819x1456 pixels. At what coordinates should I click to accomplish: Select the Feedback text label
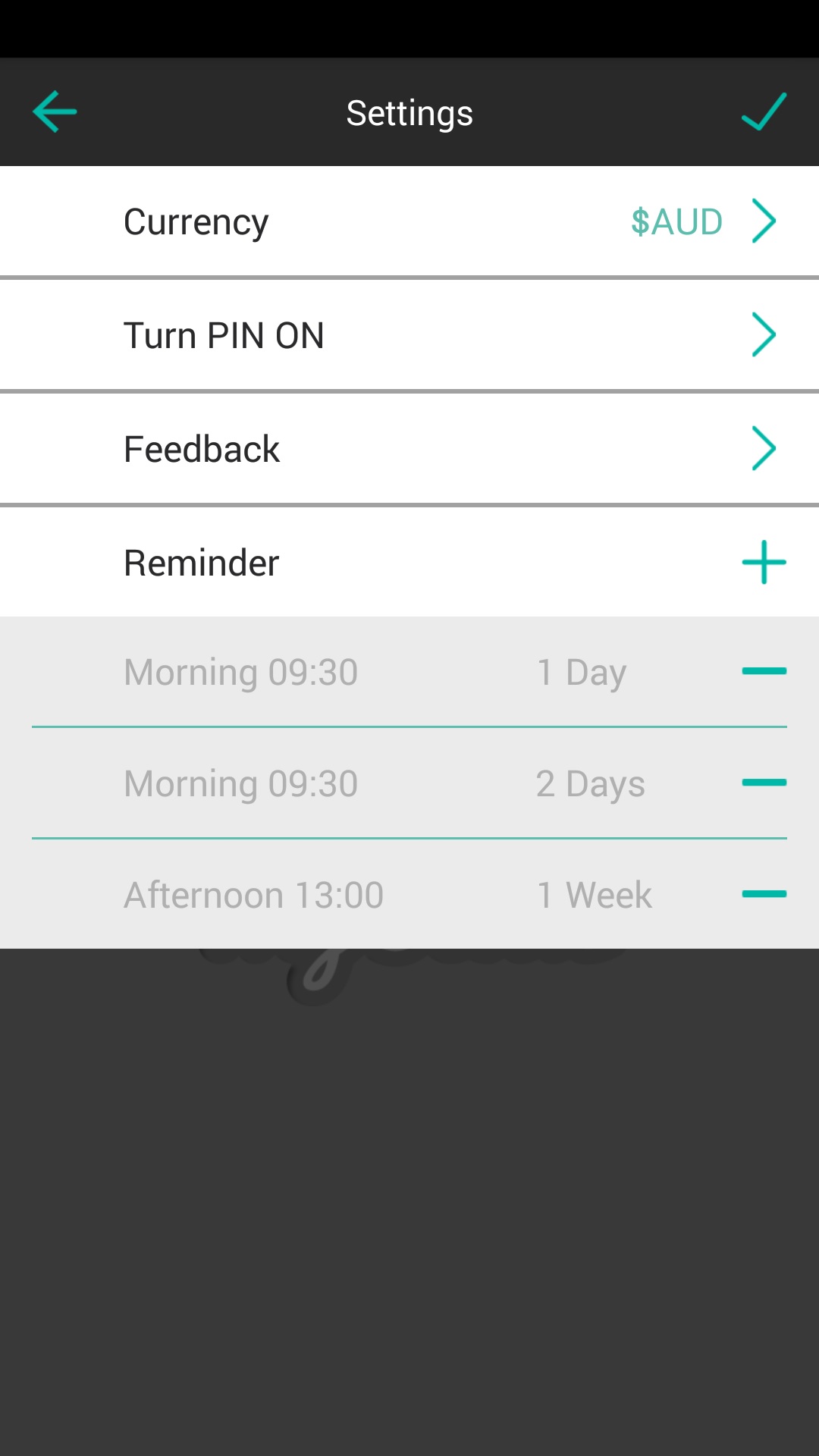(x=201, y=447)
